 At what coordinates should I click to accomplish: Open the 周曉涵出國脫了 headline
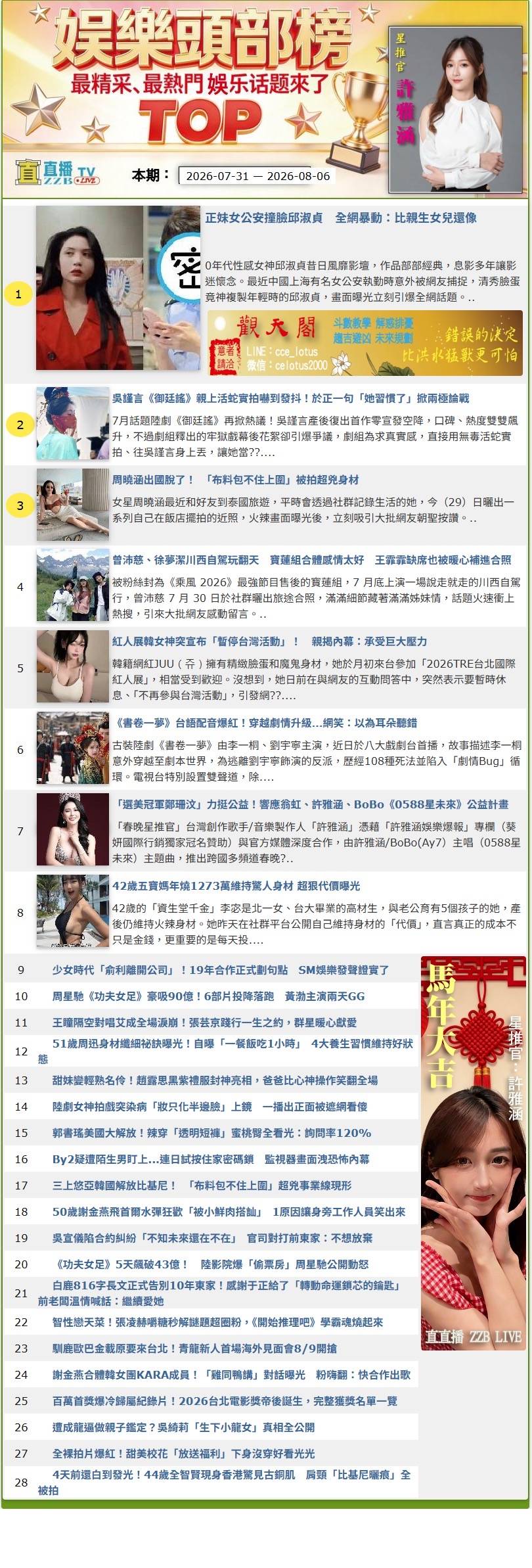pos(235,480)
